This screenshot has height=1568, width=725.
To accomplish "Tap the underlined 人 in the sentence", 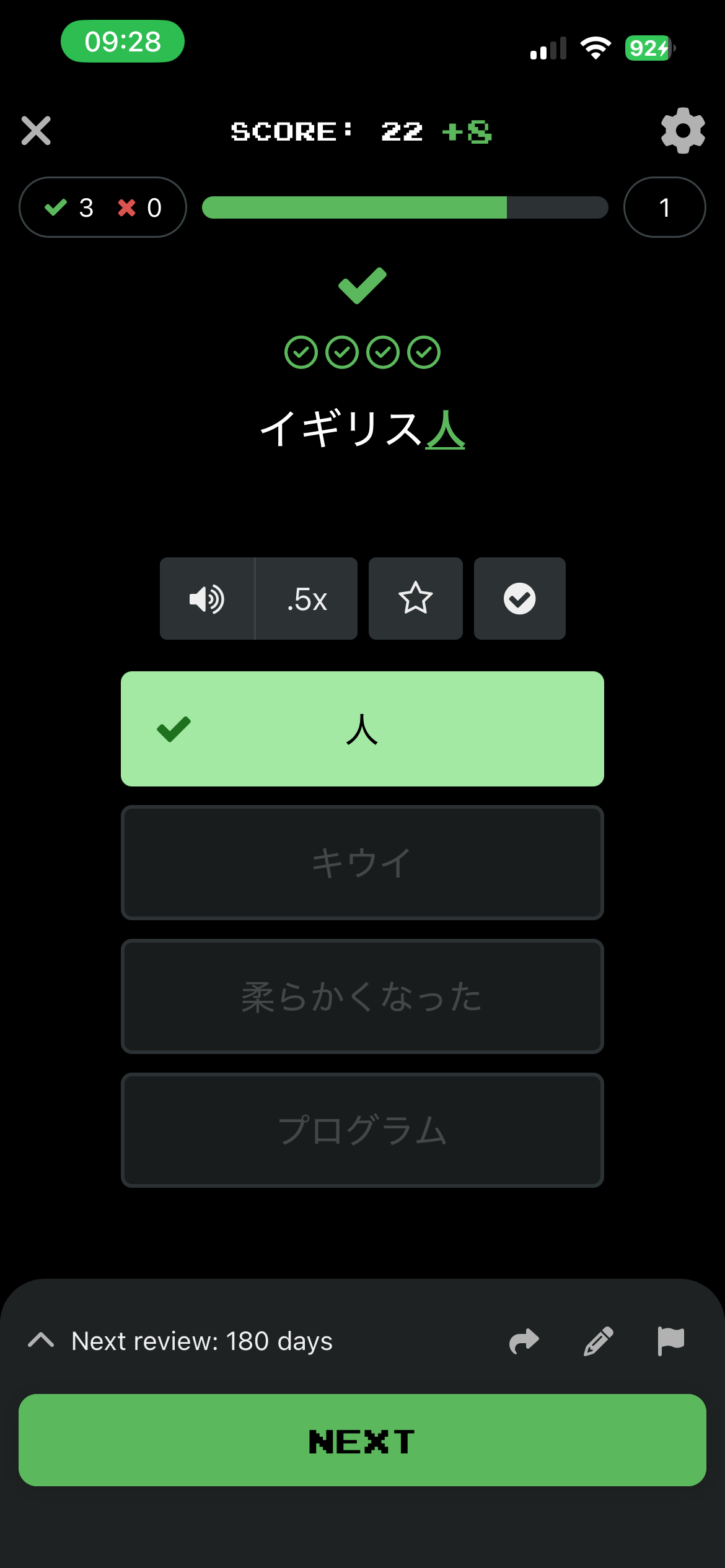I will pos(445,429).
